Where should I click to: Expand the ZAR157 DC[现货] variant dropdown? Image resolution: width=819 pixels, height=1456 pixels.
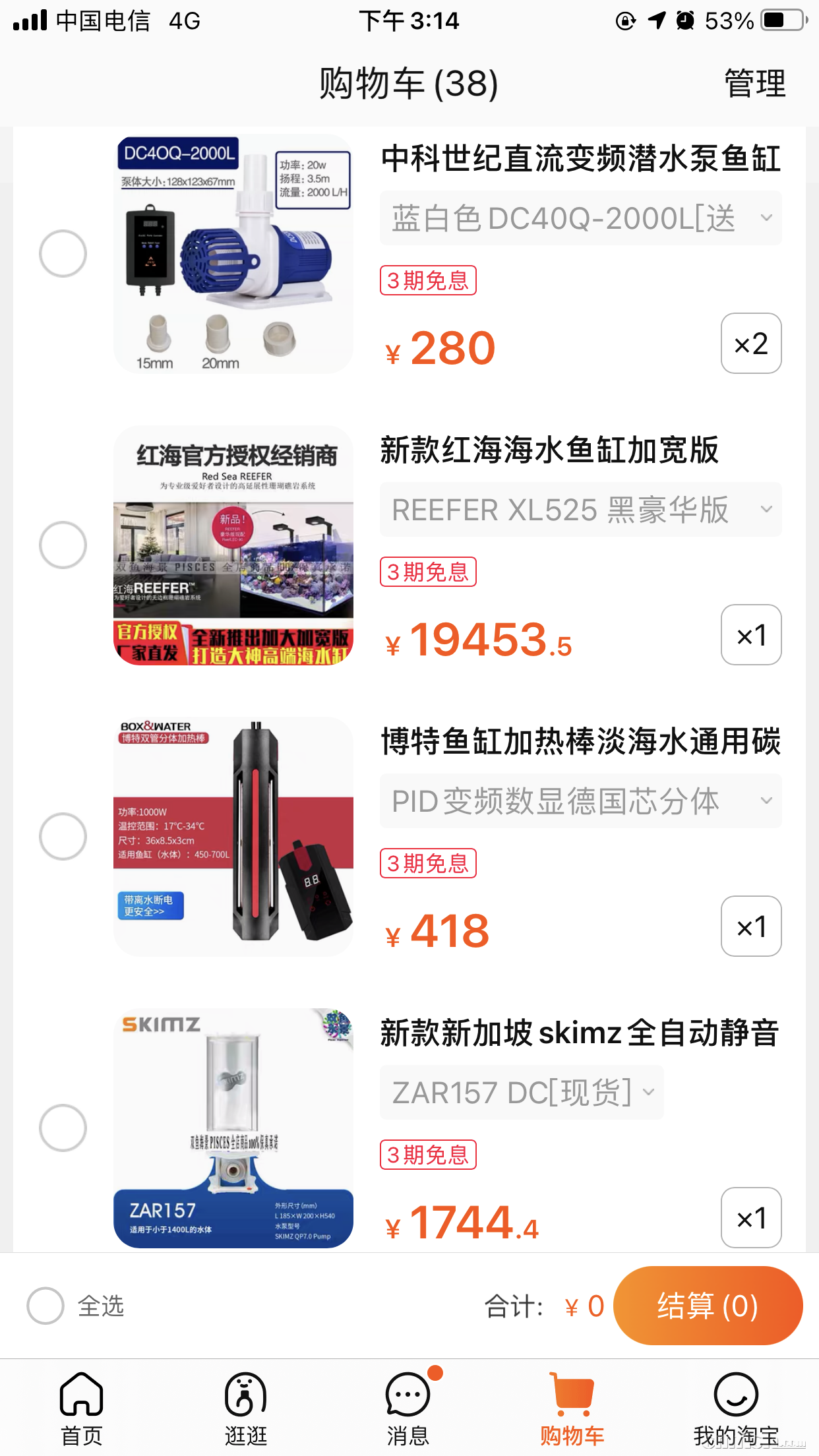522,1093
